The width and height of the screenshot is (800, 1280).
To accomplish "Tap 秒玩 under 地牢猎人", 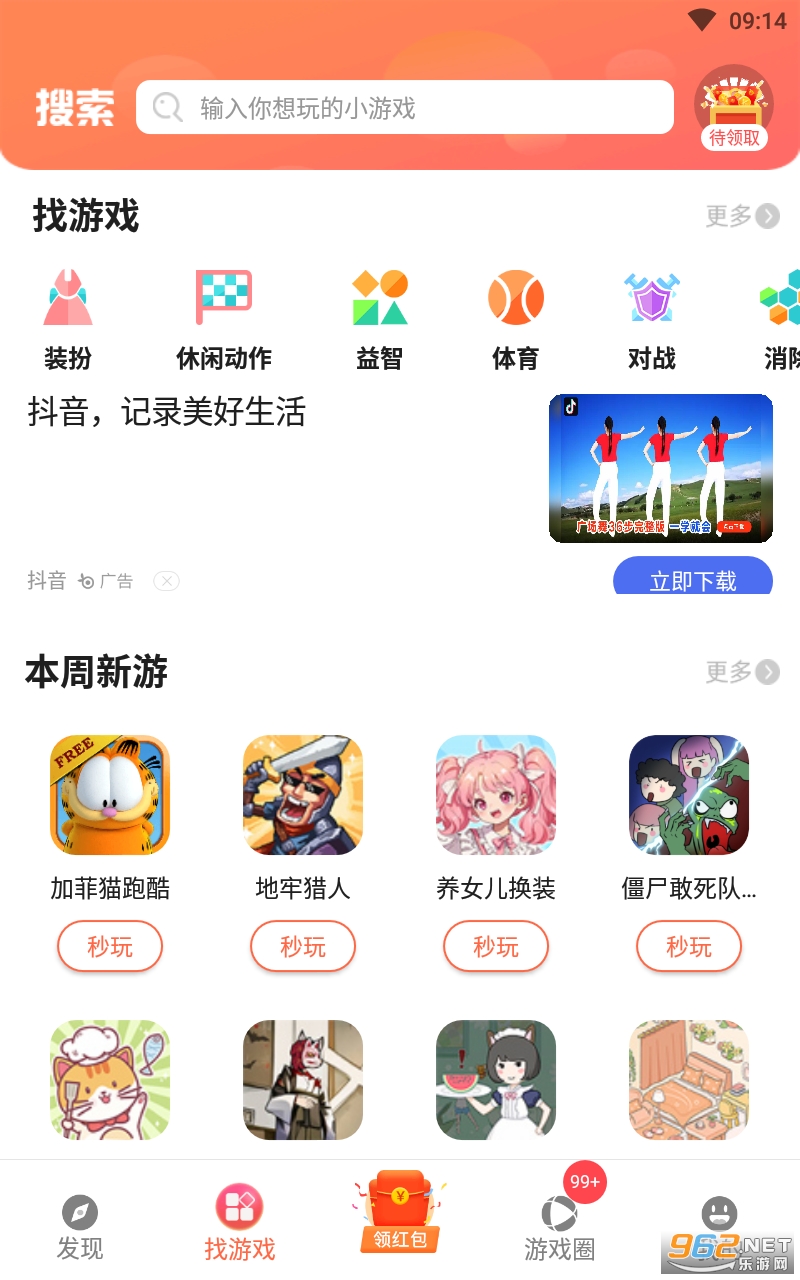I will (303, 946).
